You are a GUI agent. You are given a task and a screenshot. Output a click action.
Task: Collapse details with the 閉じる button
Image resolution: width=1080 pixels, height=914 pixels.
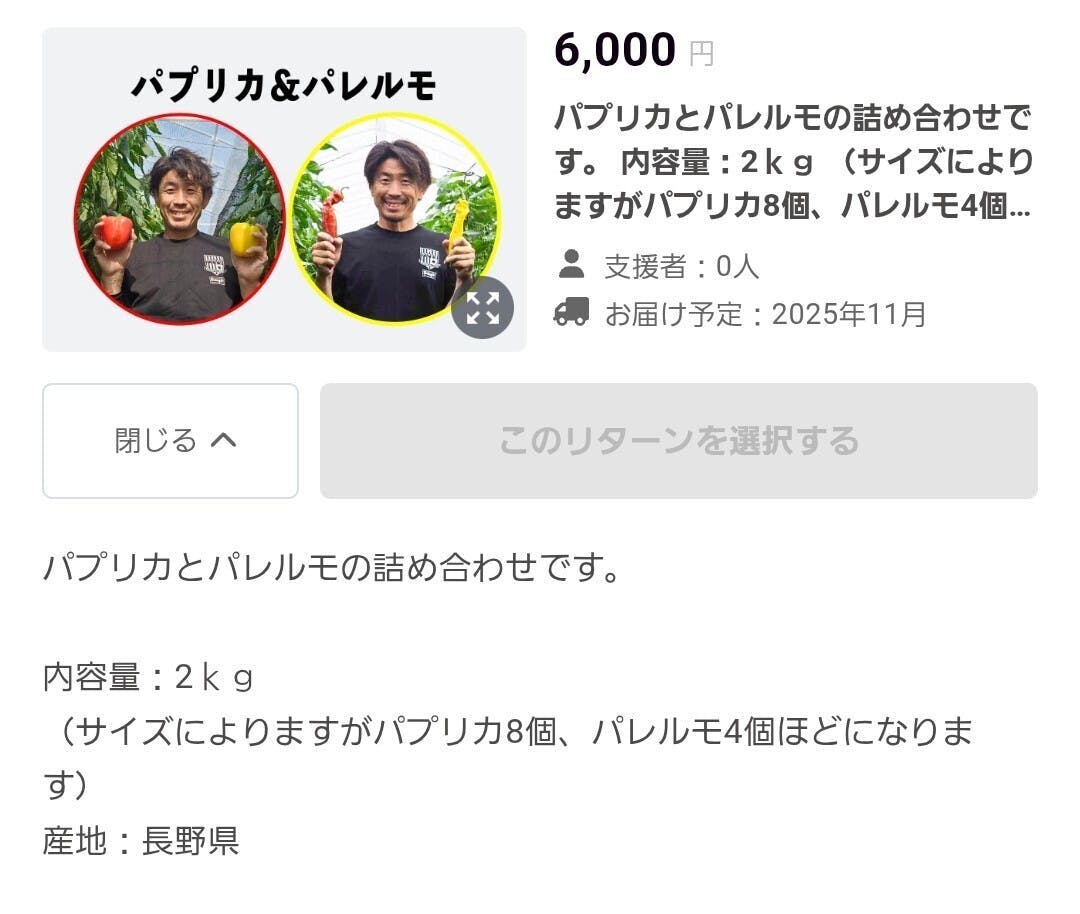pyautogui.click(x=170, y=441)
